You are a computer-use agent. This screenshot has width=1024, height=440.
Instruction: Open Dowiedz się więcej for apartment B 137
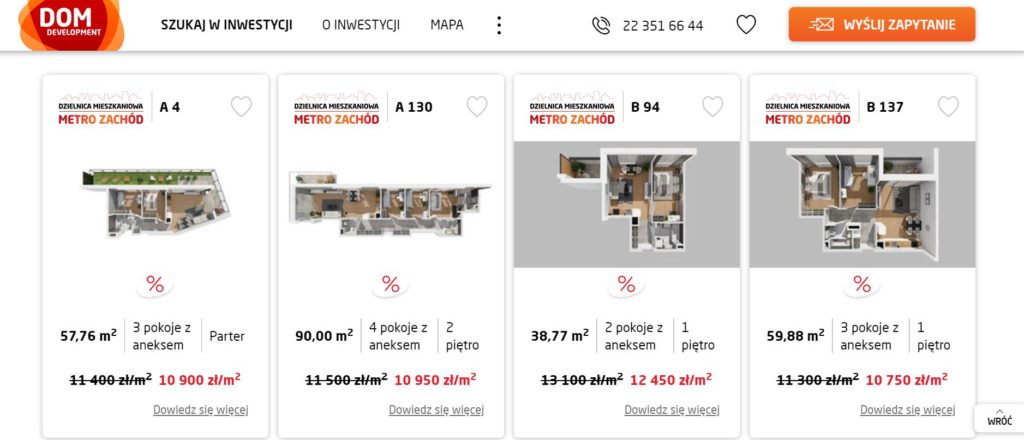coord(907,410)
